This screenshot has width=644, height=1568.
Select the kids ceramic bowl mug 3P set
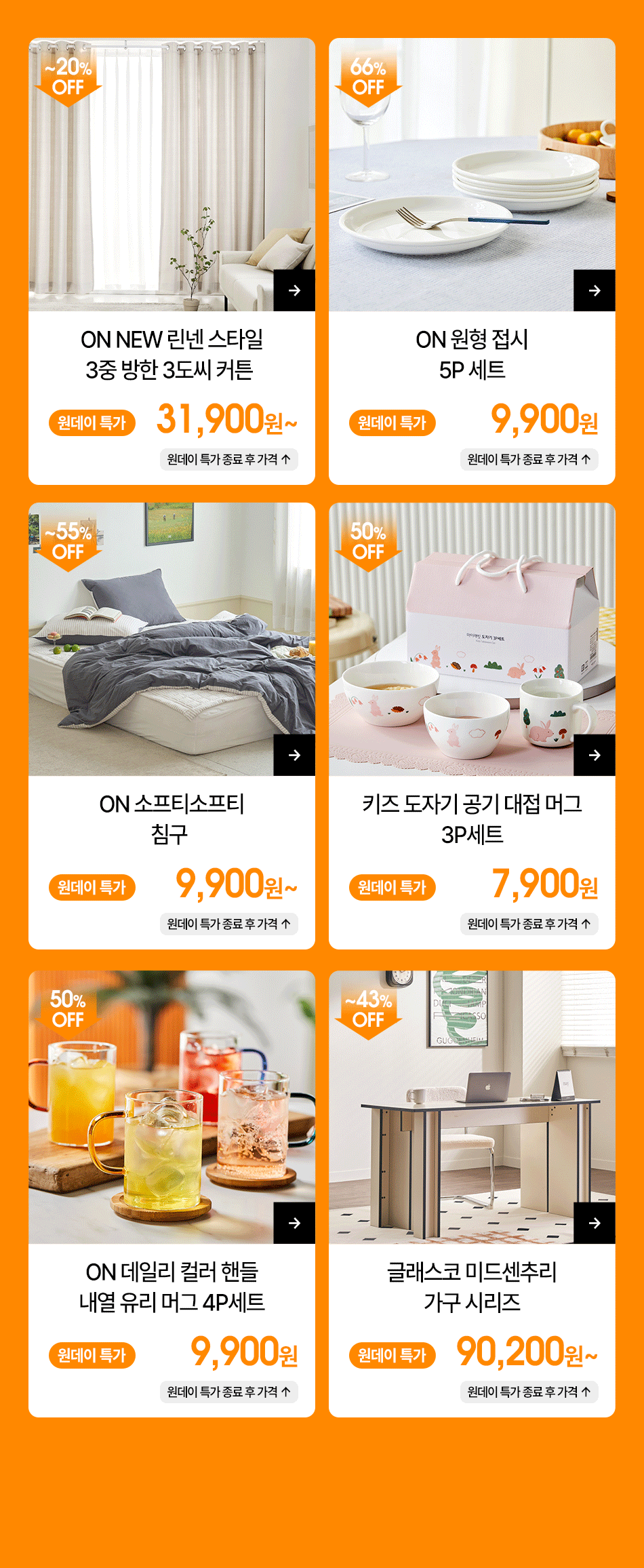pyautogui.click(x=472, y=726)
